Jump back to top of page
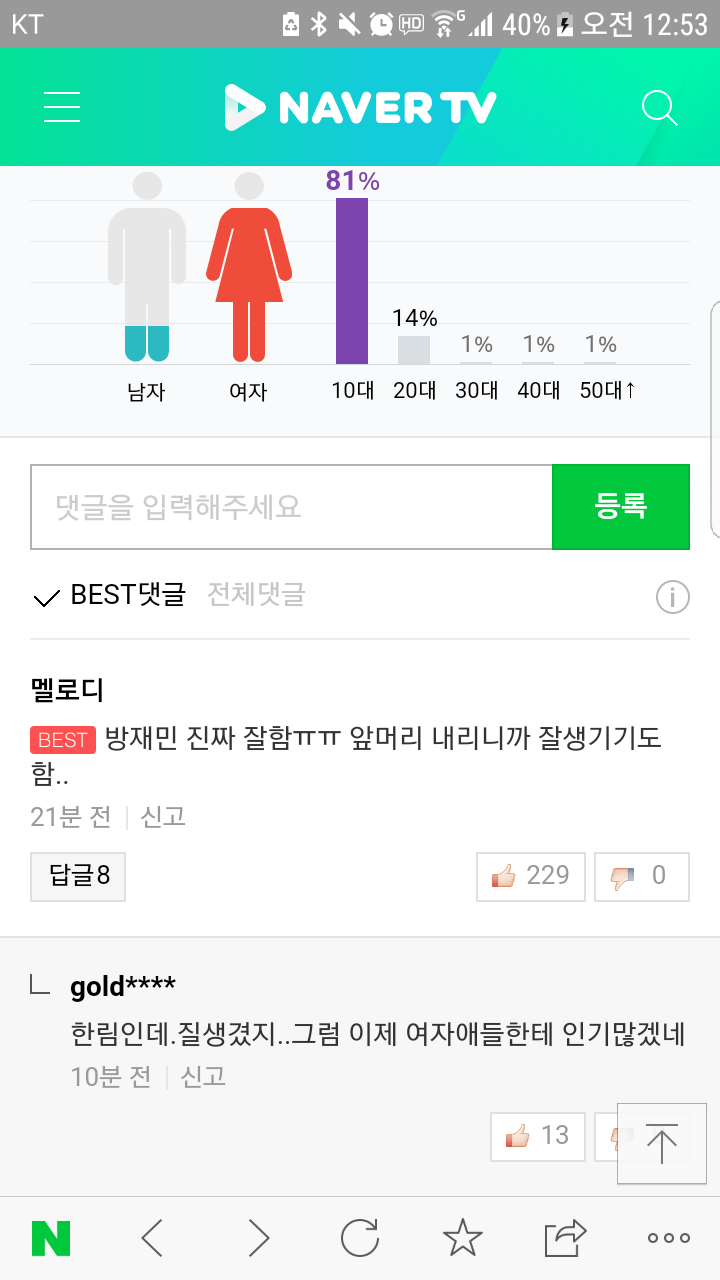720x1280 pixels. pos(662,1142)
